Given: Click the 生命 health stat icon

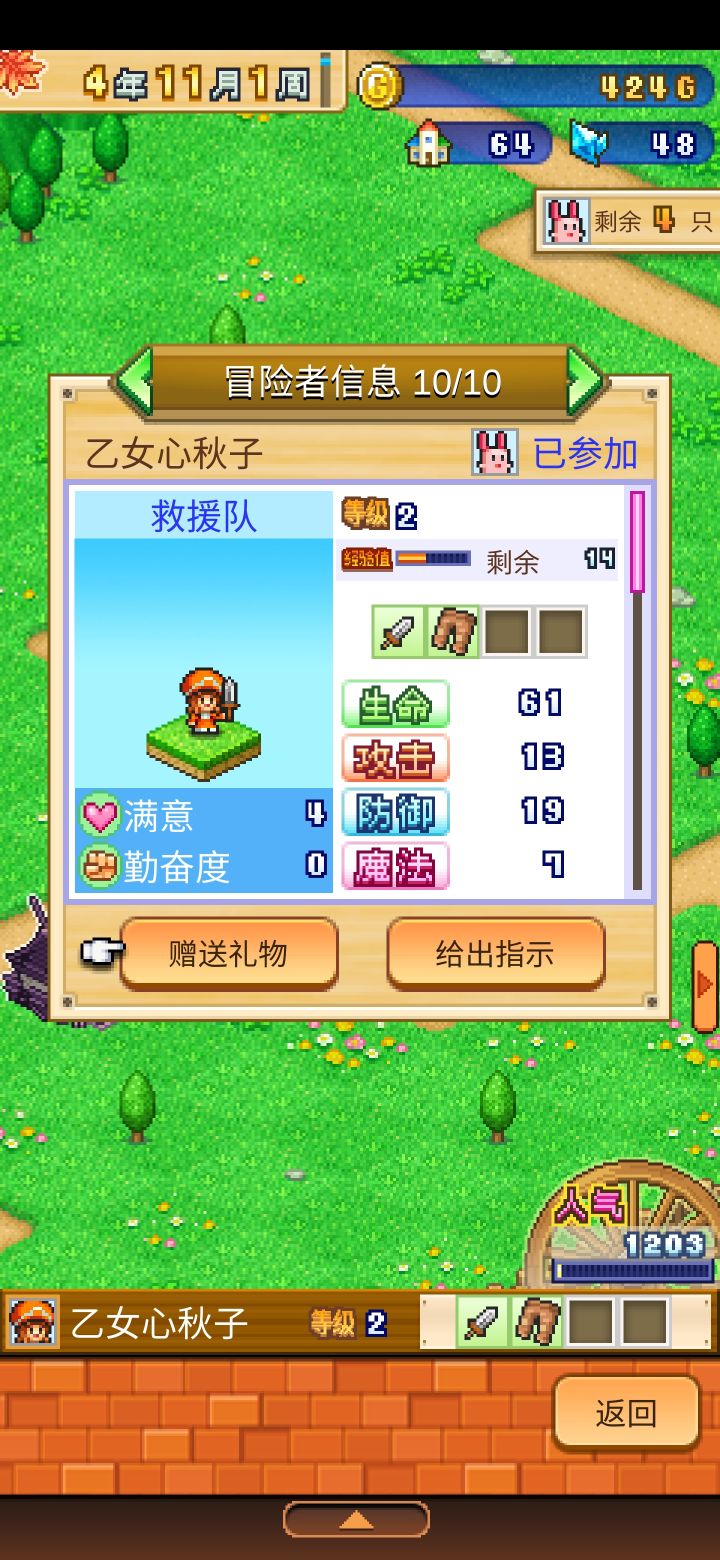Looking at the screenshot, I should pyautogui.click(x=397, y=705).
